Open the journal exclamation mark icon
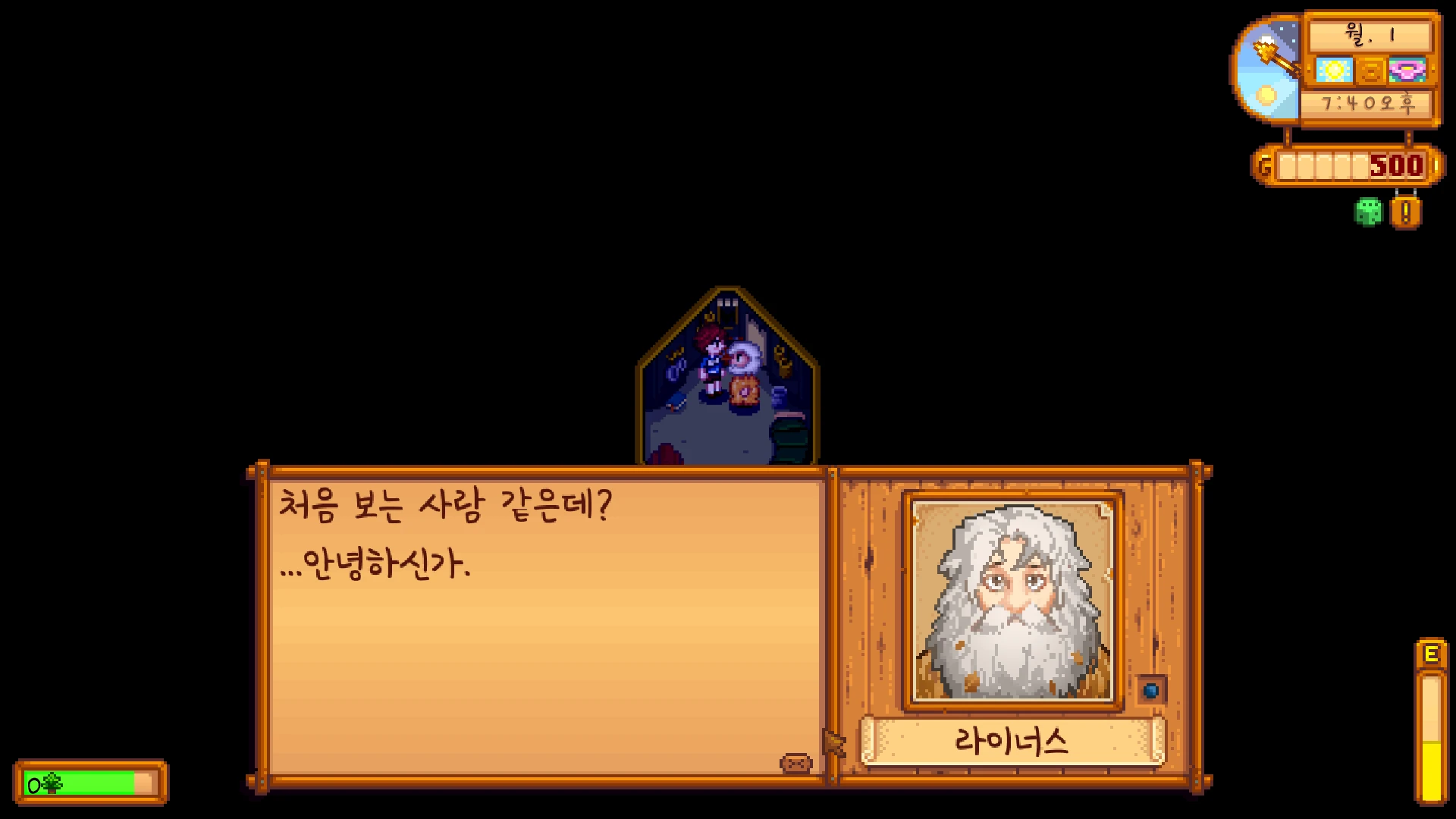Viewport: 1456px width, 819px height. [x=1405, y=212]
